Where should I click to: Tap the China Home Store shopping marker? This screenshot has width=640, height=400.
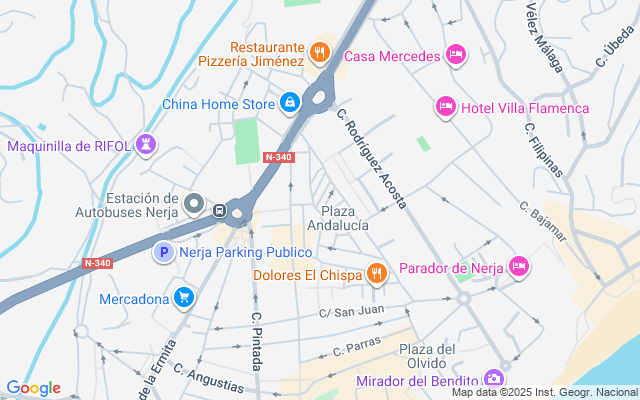pyautogui.click(x=290, y=102)
